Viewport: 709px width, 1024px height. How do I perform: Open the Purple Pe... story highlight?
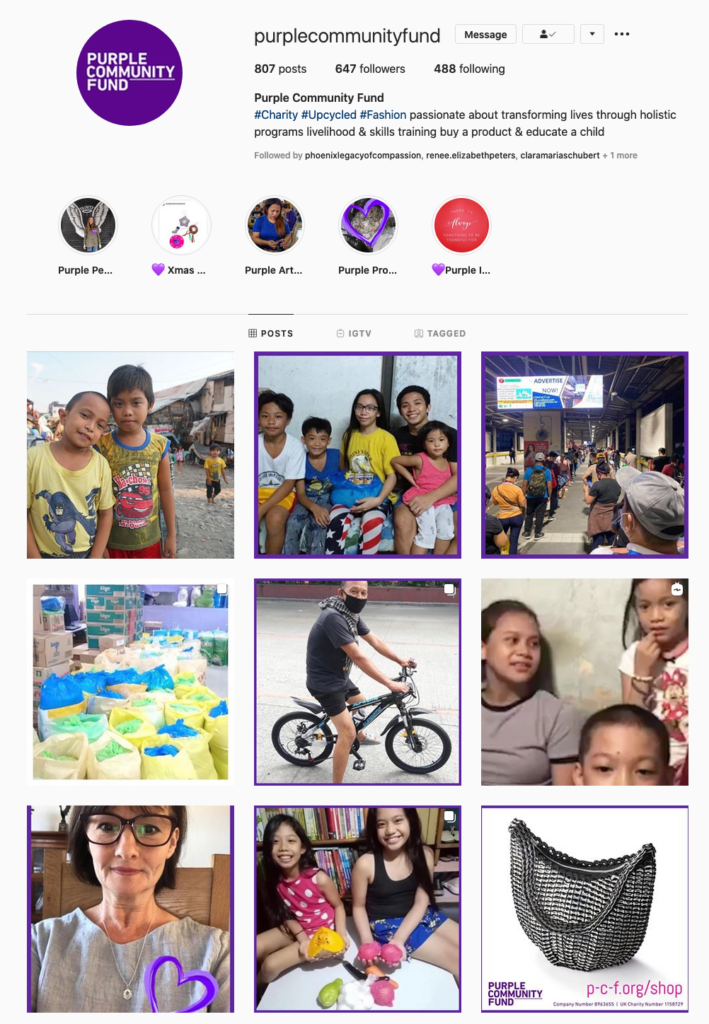87,226
